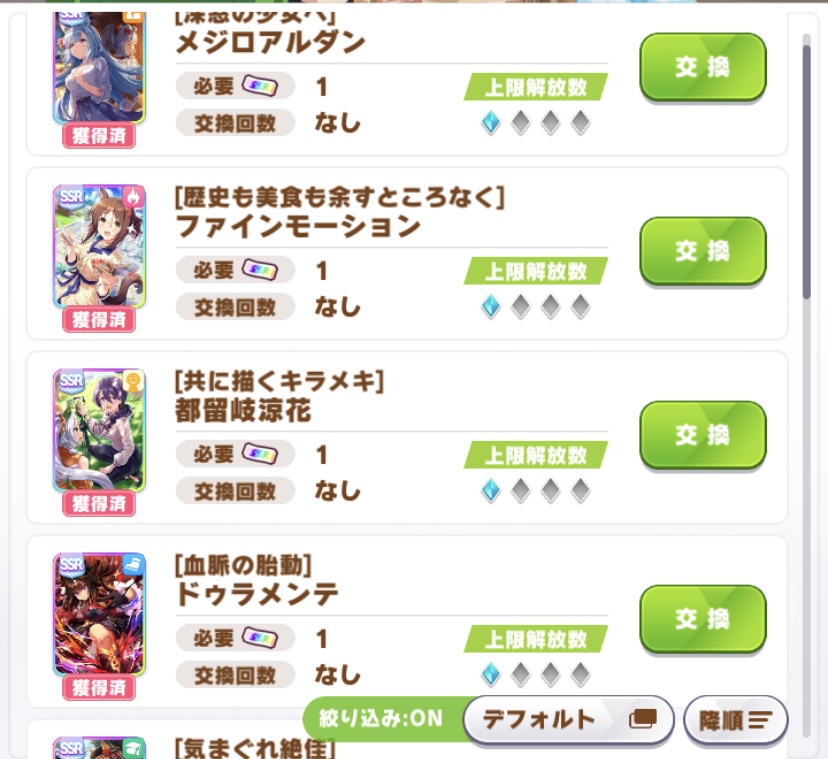
Task: Toggle the 降順 sort order
Action: click(735, 720)
